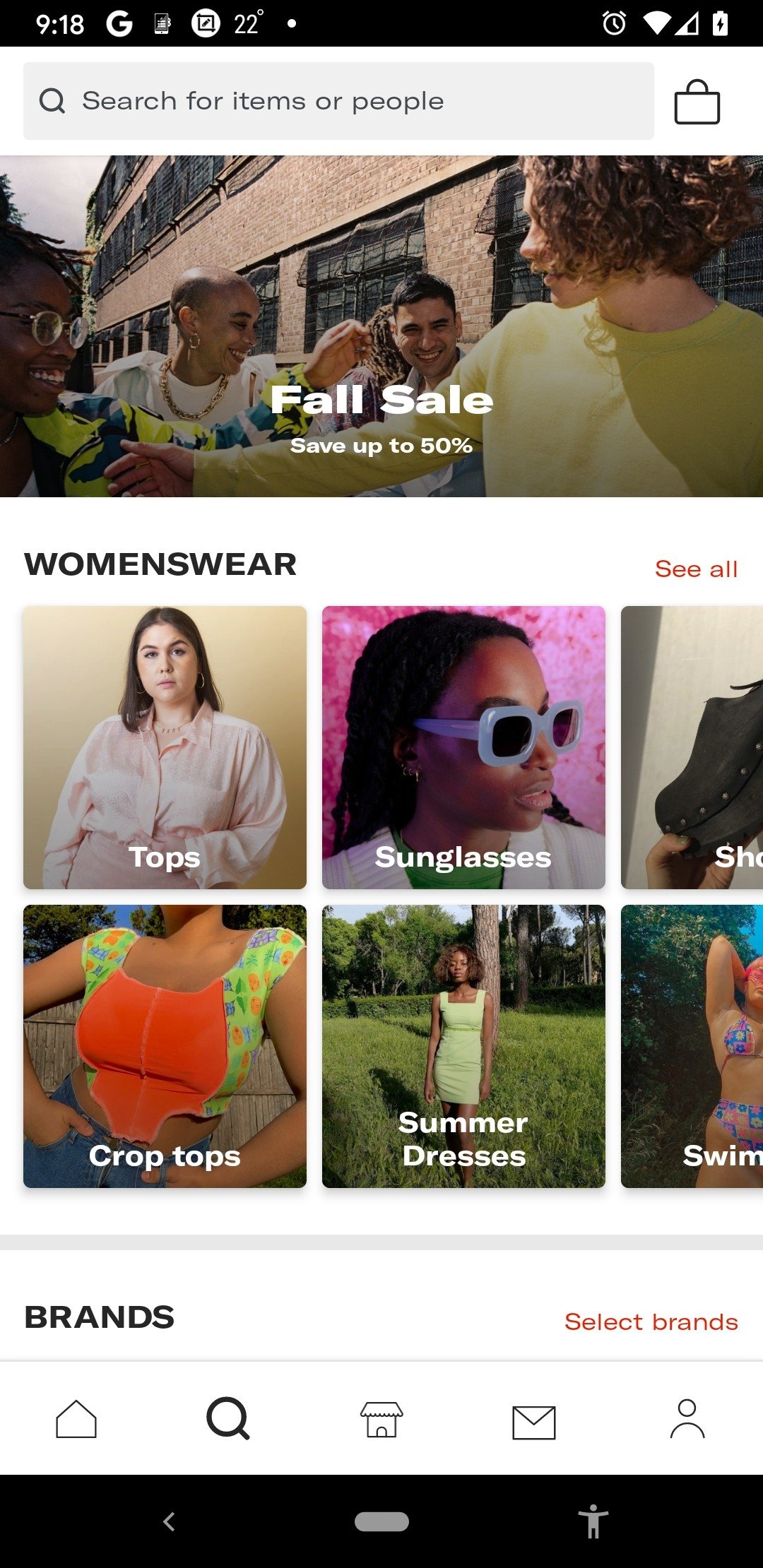This screenshot has height=1568, width=763.
Task: Tap Select brands link
Action: tap(651, 1321)
